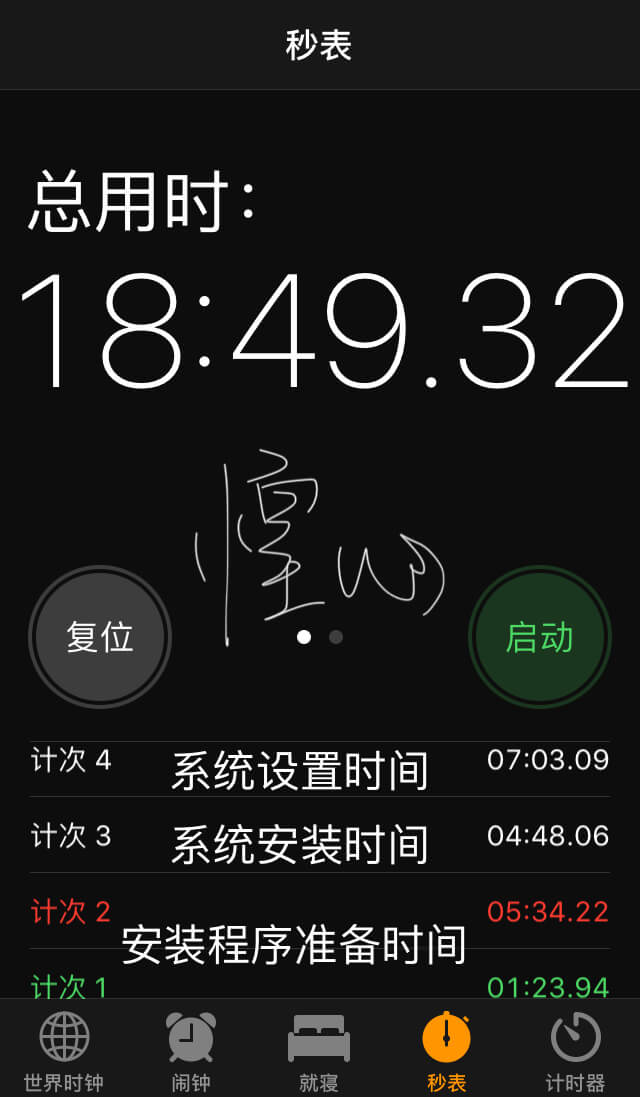Switch to the 计时器 tab
The height and width of the screenshot is (1097, 640).
pyautogui.click(x=575, y=1050)
